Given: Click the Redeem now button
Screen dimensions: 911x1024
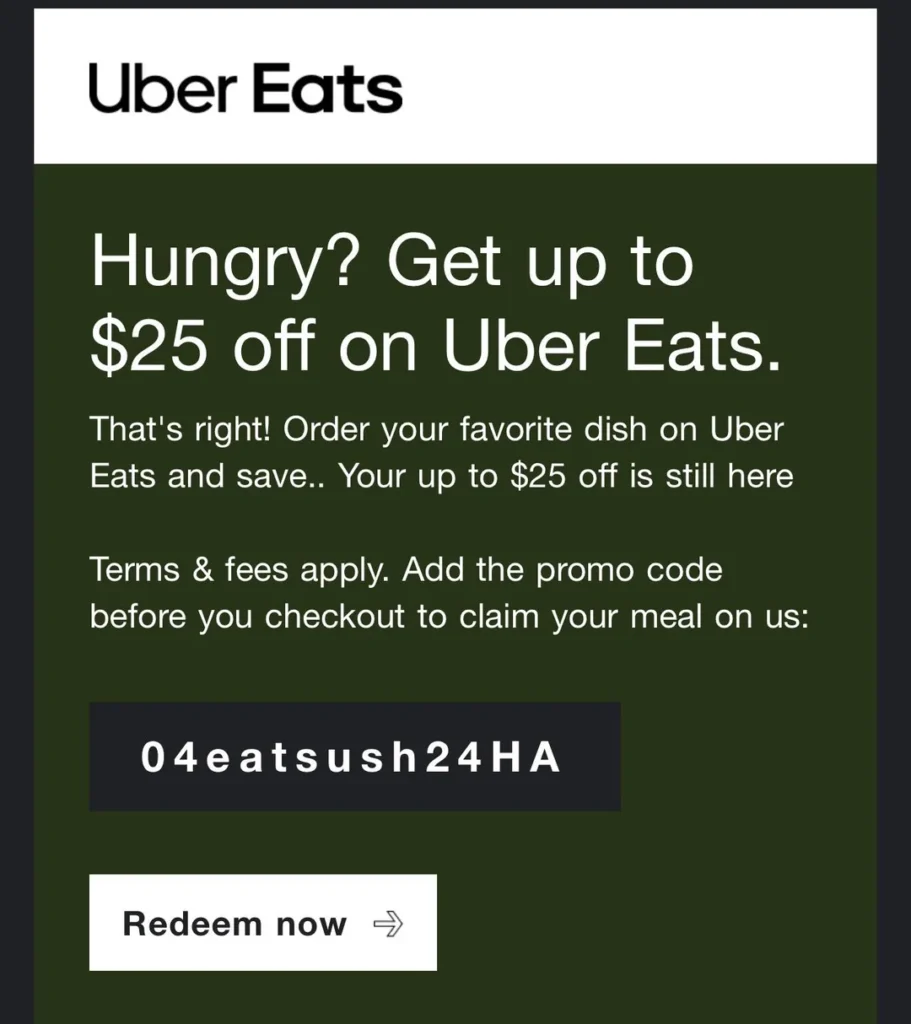Looking at the screenshot, I should 262,923.
